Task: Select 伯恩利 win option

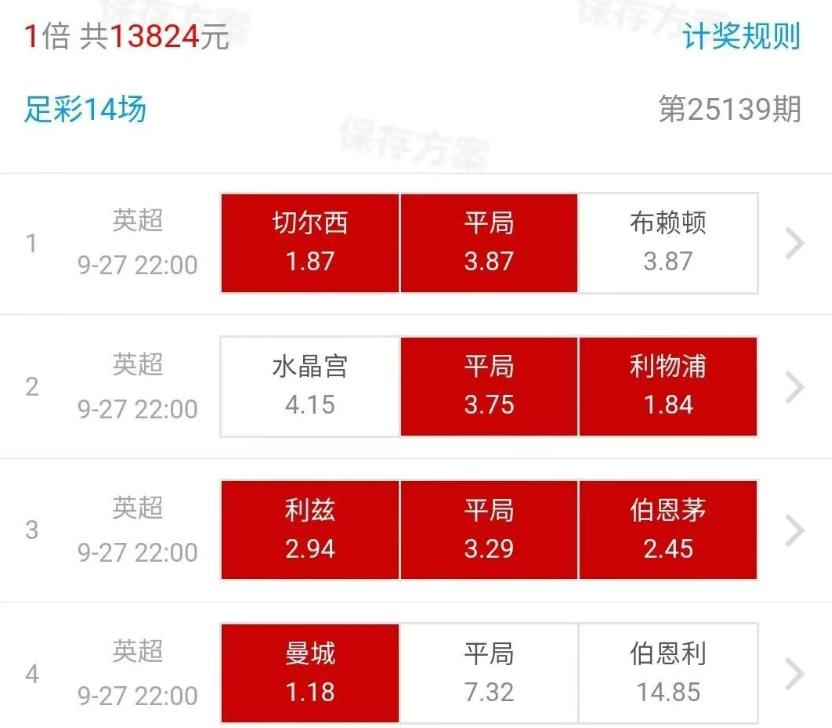Action: 668,672
